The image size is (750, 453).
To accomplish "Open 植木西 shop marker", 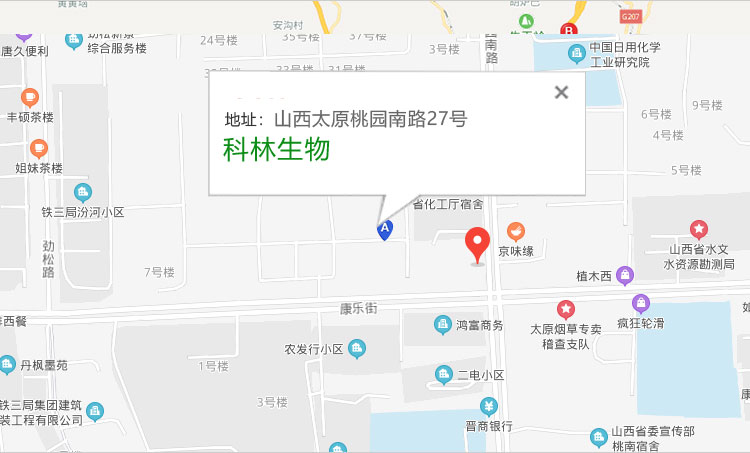I will pyautogui.click(x=625, y=274).
